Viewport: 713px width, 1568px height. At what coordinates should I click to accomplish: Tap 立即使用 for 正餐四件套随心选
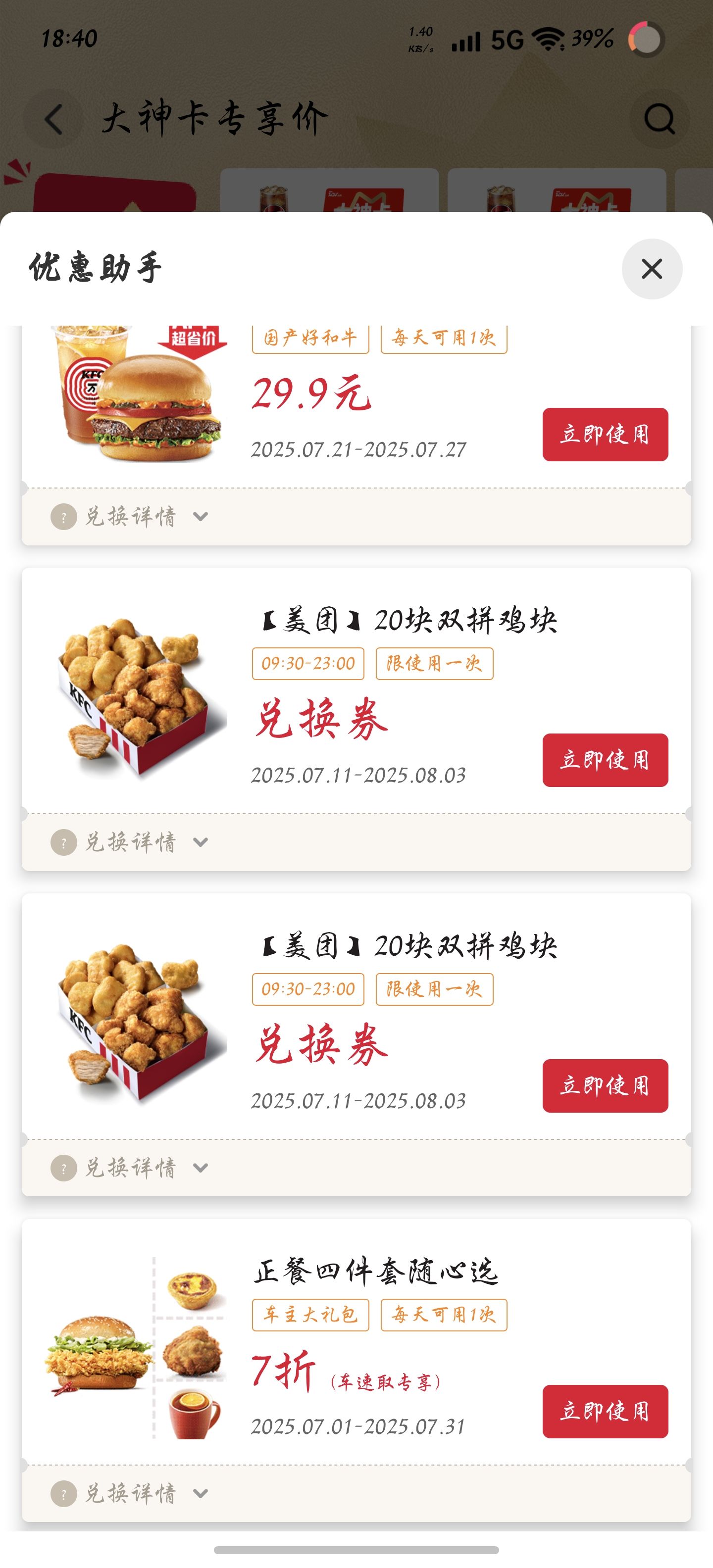tap(605, 1411)
